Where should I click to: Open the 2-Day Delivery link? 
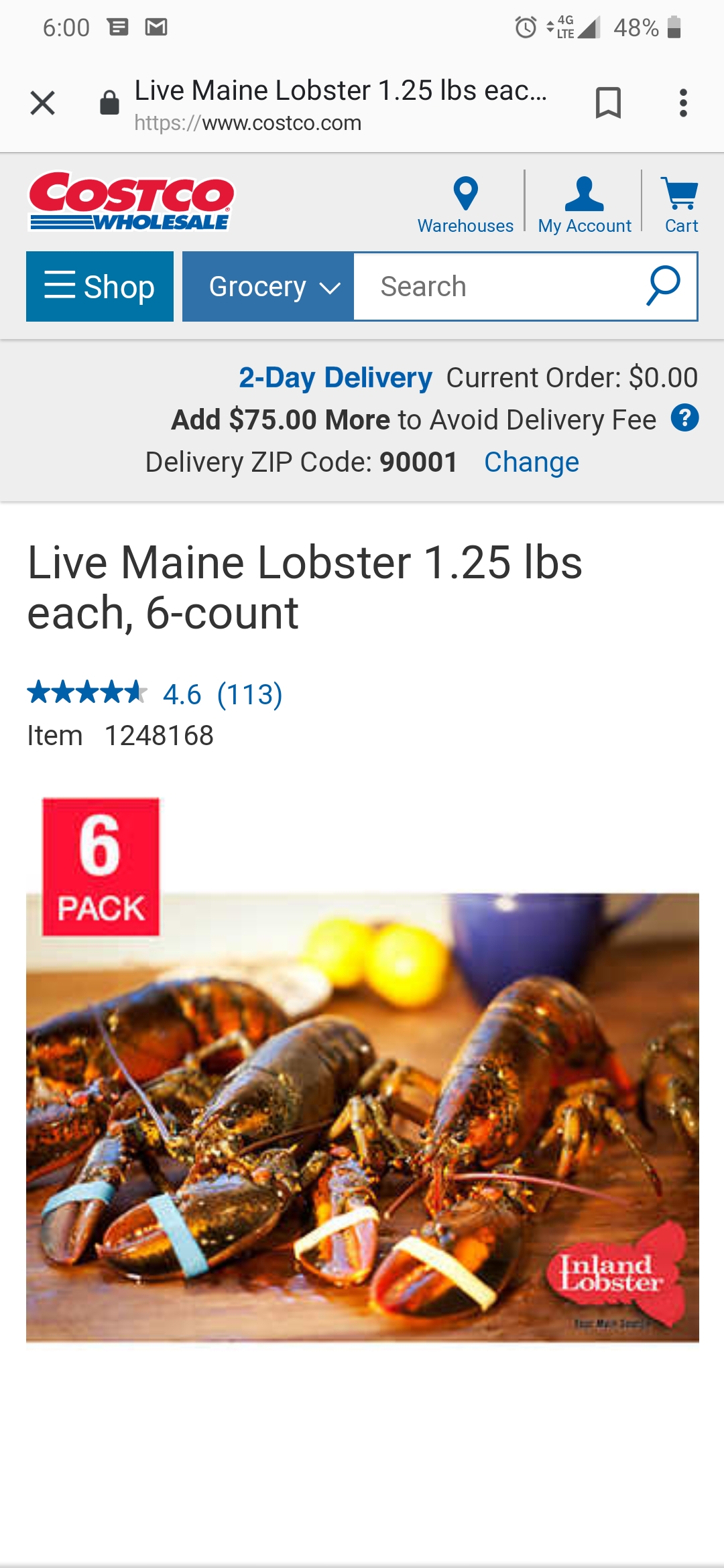[335, 378]
